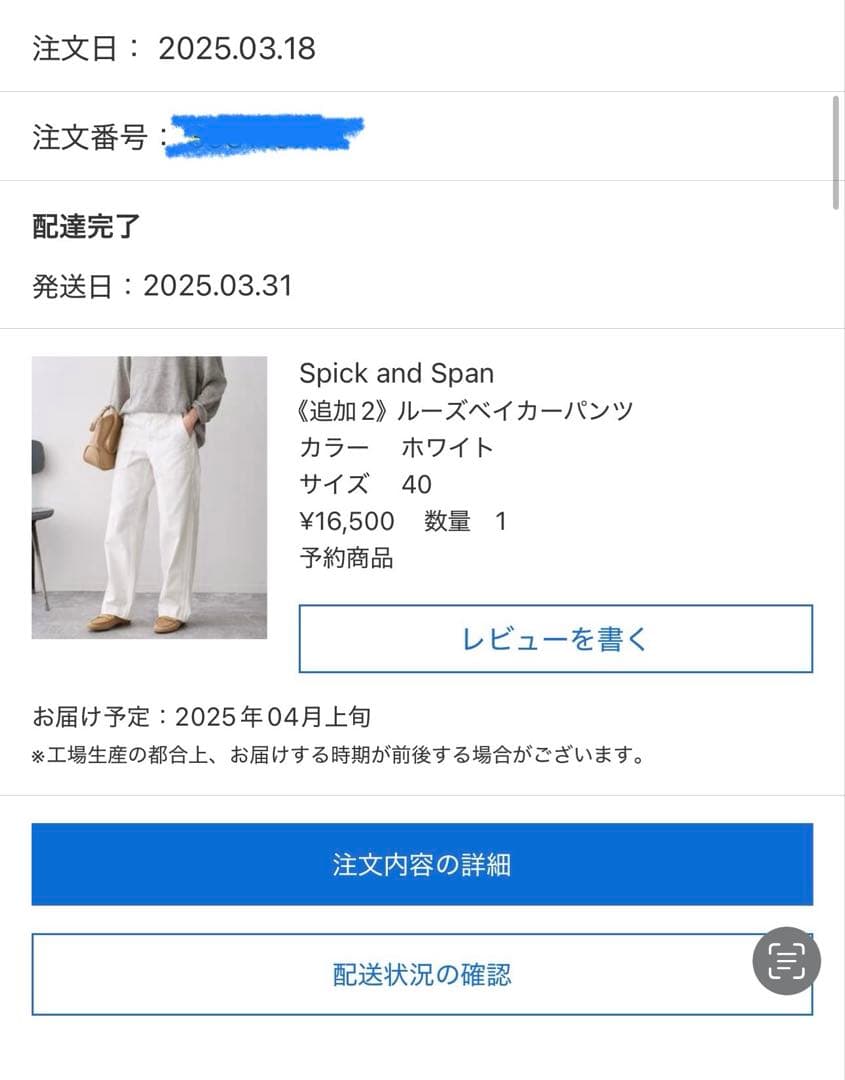The height and width of the screenshot is (1080, 845).
Task: Click the 予約商品 preorder label
Action: coord(346,558)
